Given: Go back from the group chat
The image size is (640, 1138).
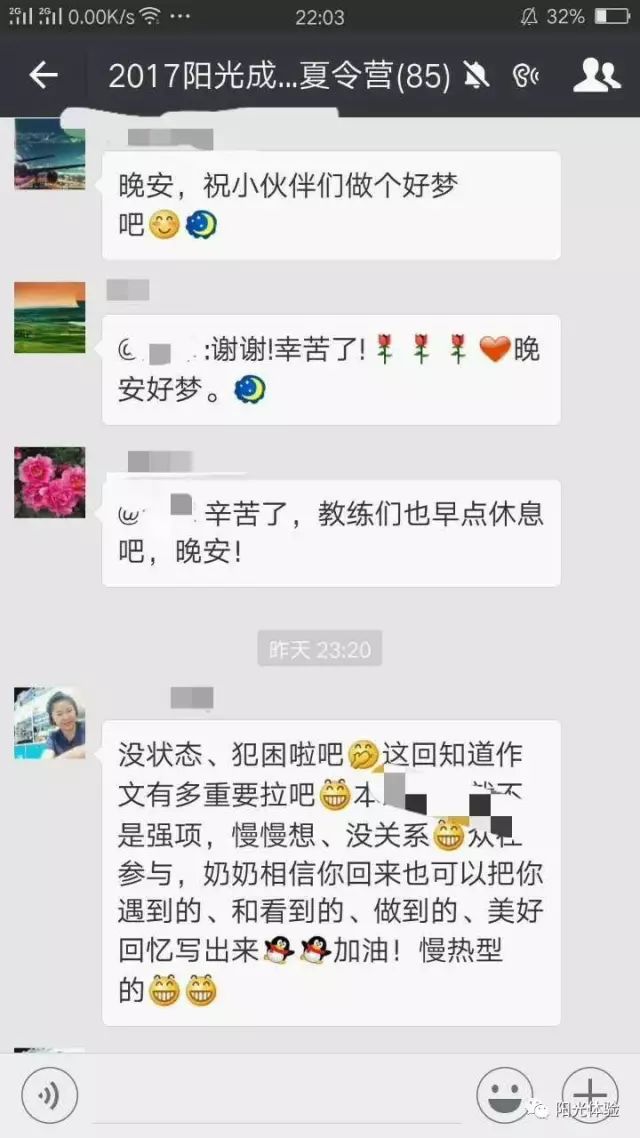Looking at the screenshot, I should click(43, 75).
